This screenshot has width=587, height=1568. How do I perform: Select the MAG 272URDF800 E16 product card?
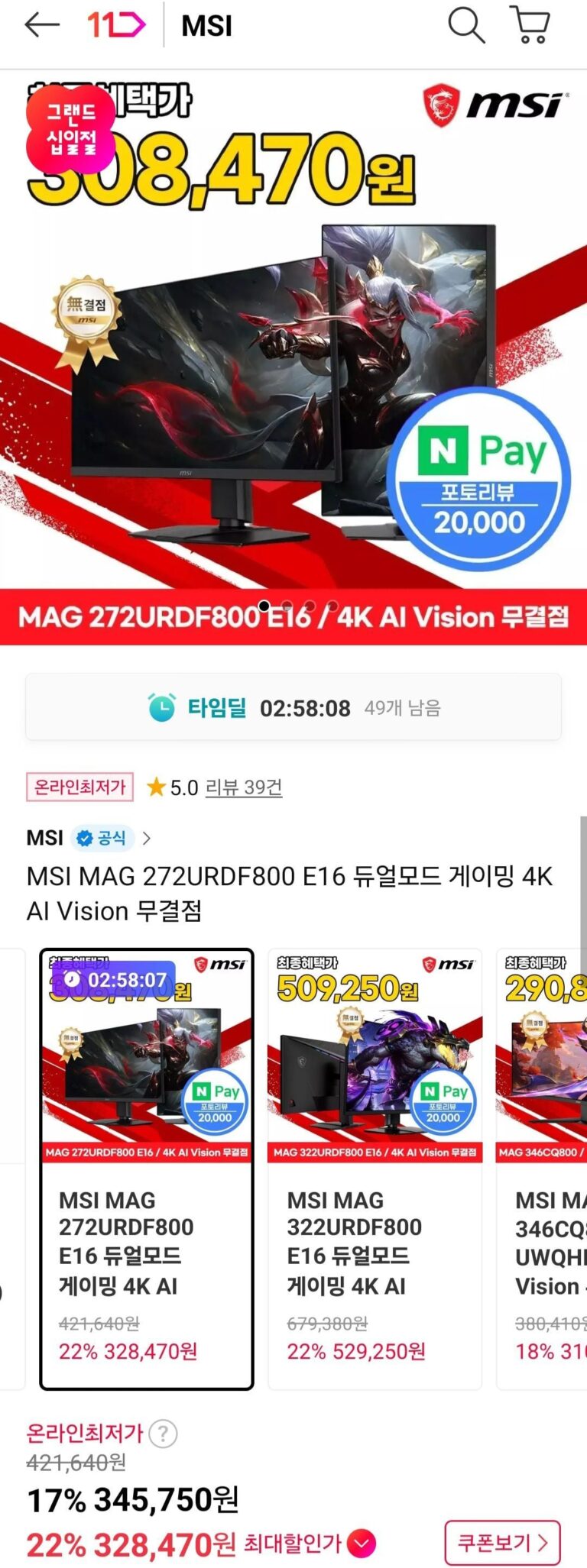147,1169
